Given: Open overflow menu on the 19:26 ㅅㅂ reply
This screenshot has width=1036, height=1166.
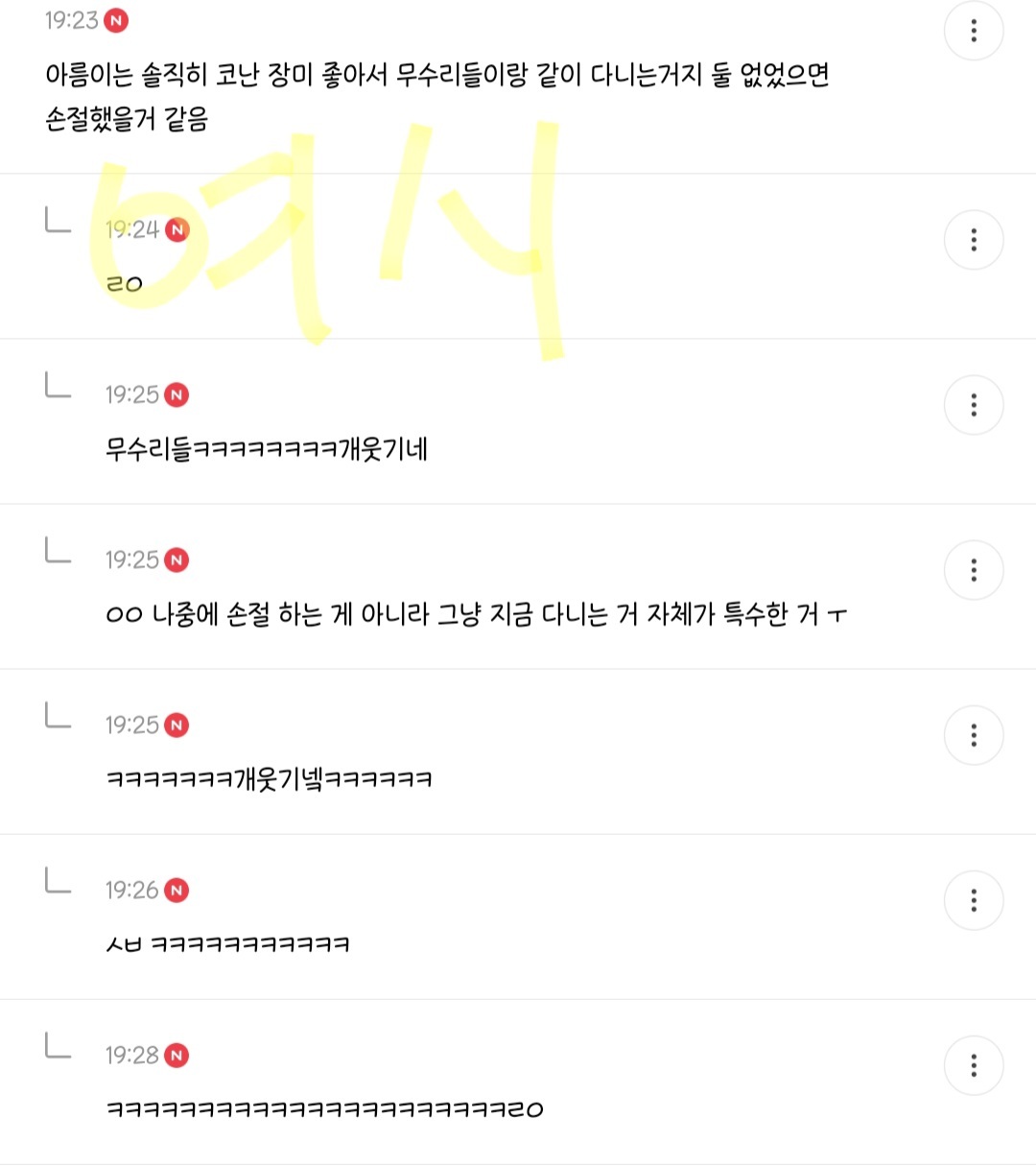Looking at the screenshot, I should coord(974,900).
